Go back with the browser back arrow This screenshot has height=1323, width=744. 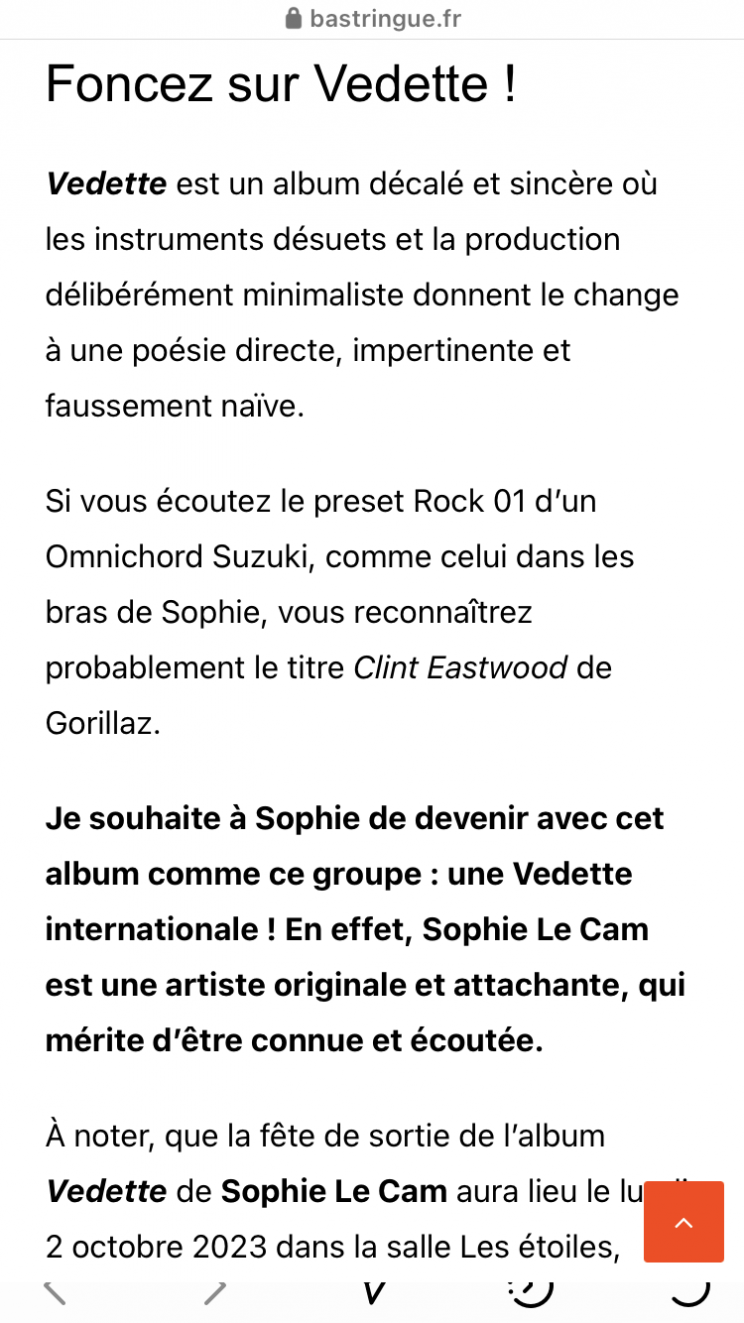point(56,1292)
